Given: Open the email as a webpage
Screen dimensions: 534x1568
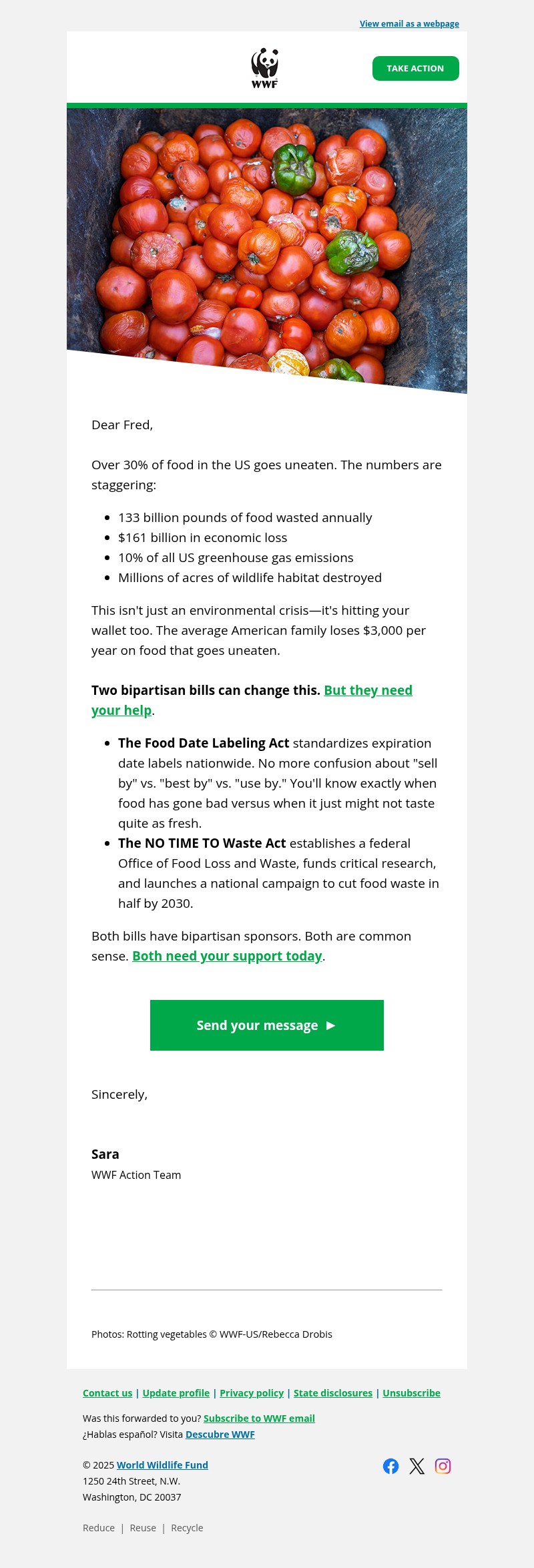Looking at the screenshot, I should coord(408,23).
